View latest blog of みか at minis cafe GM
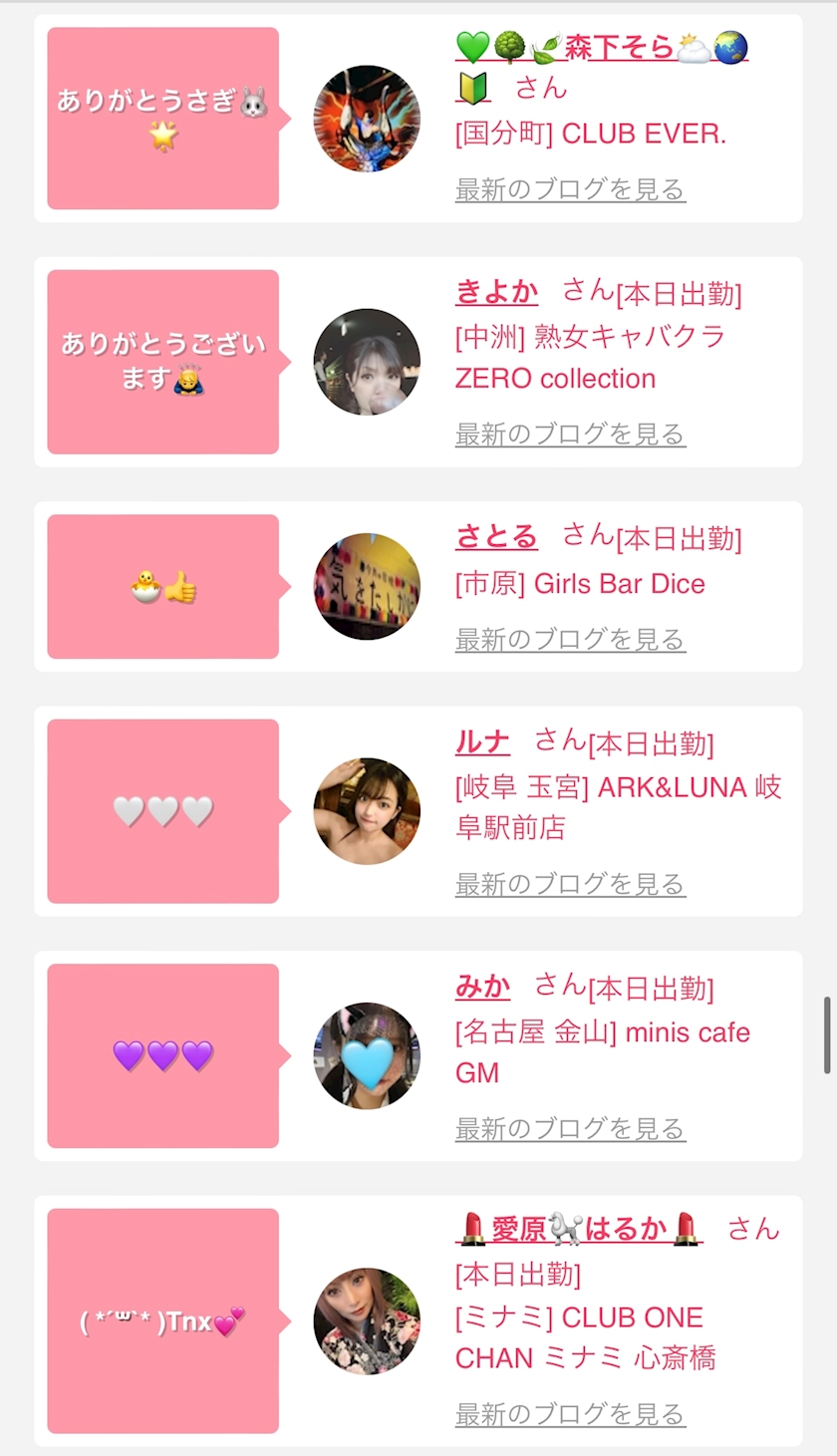 pyautogui.click(x=570, y=1129)
